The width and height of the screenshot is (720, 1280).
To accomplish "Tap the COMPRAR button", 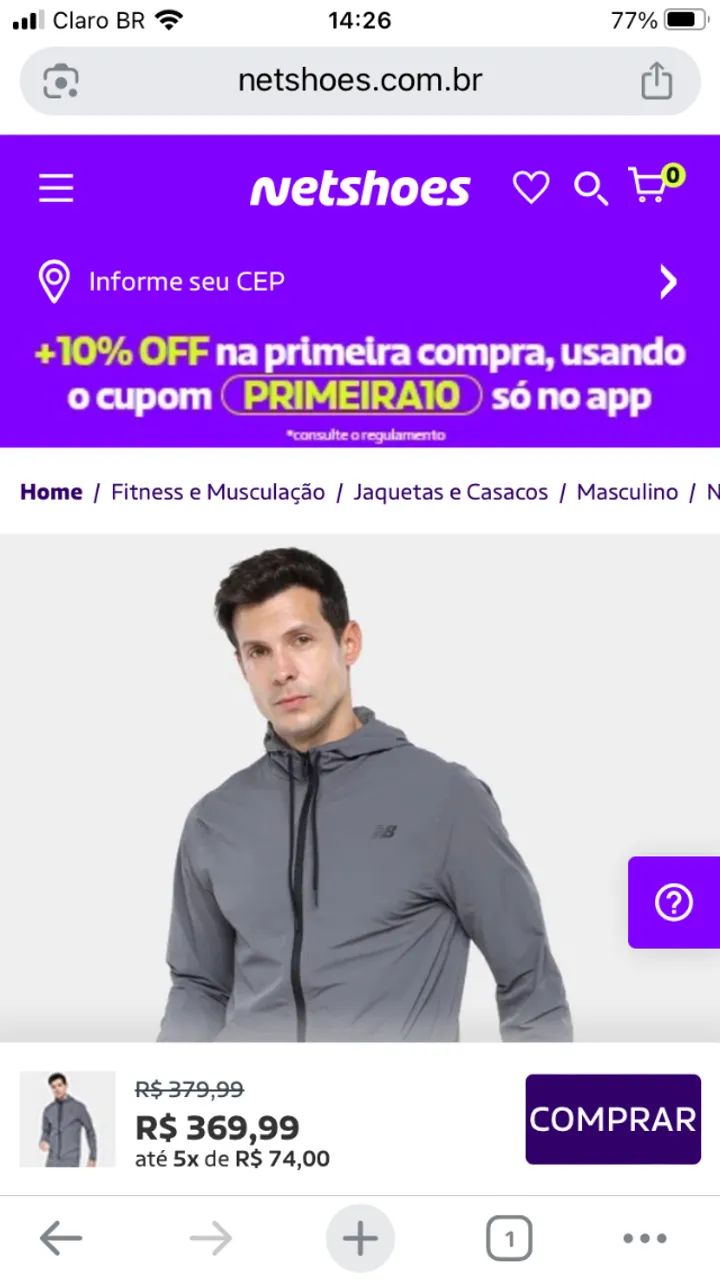I will pyautogui.click(x=613, y=1119).
